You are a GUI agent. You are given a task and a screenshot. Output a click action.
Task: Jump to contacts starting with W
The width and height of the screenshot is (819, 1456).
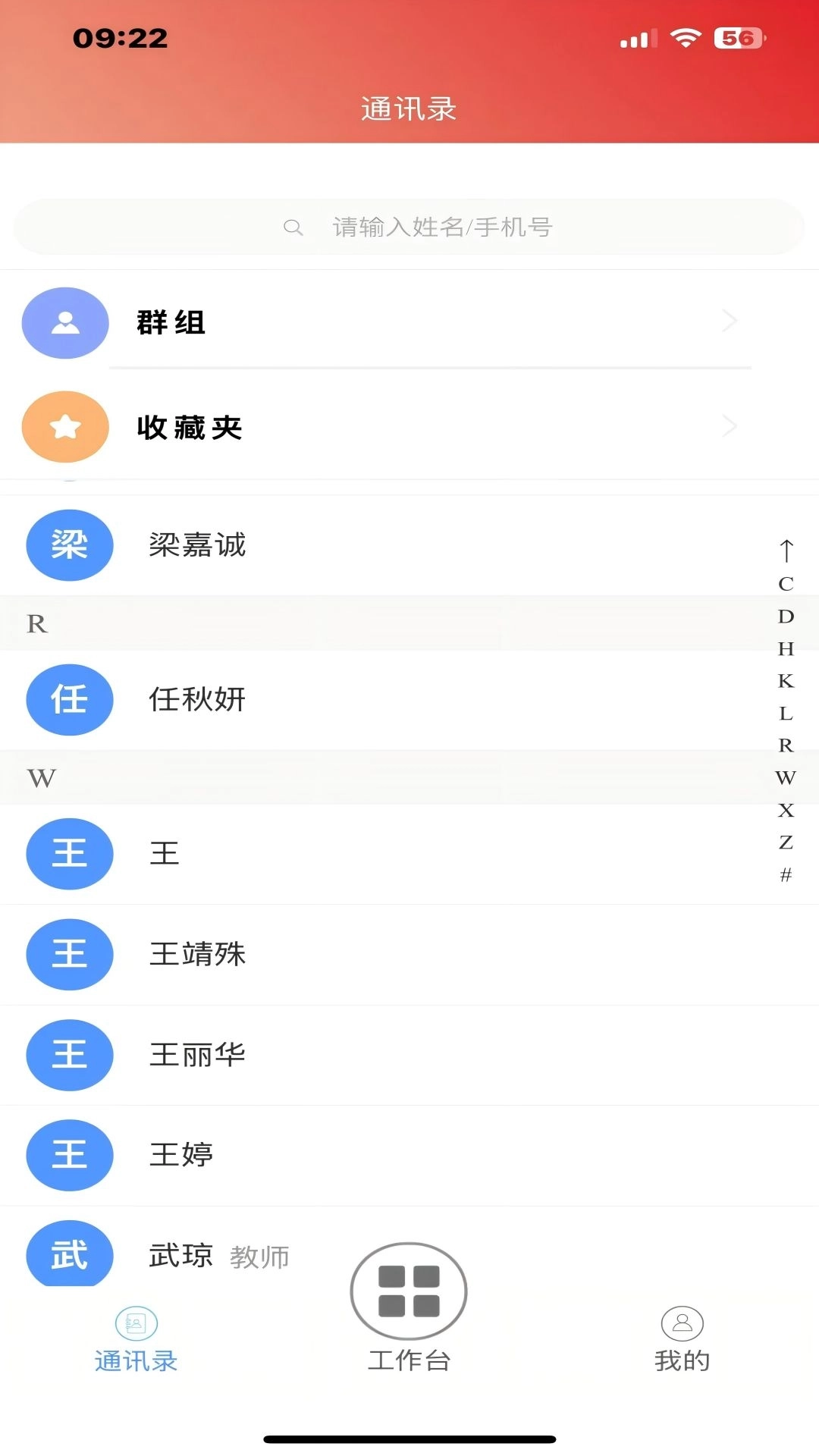tap(785, 777)
